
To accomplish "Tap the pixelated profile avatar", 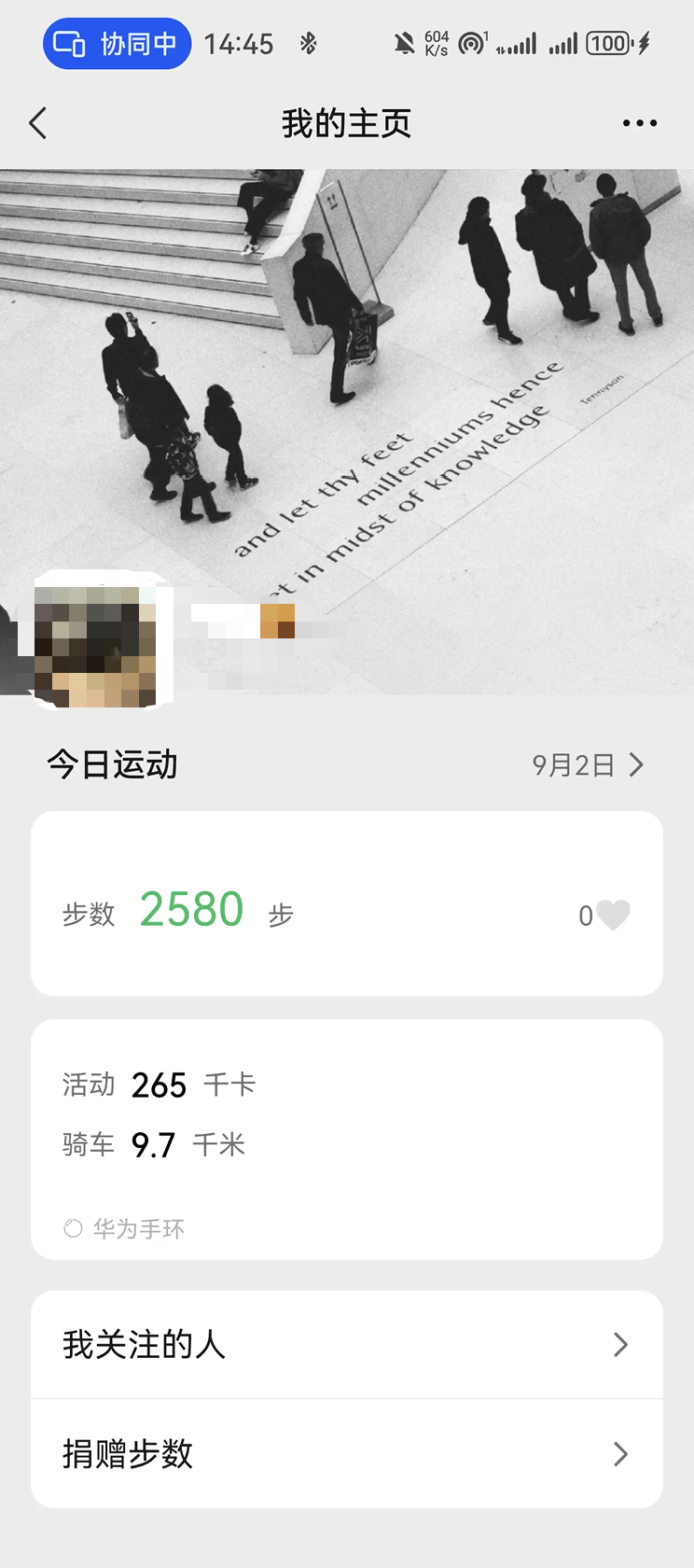I will [x=95, y=638].
